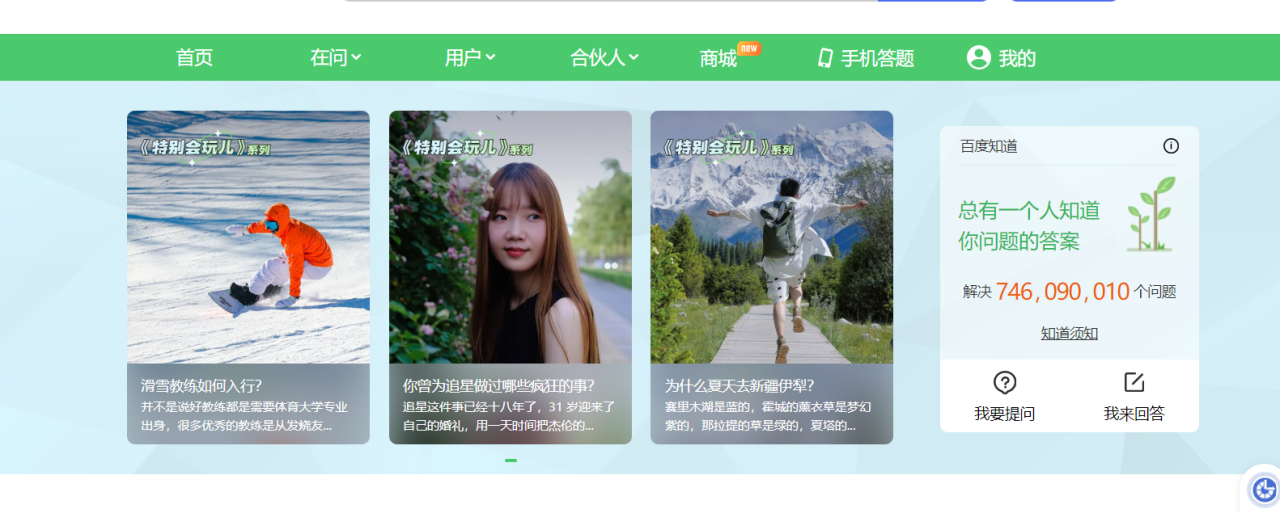Tap 我来回答 to answer questions

coord(1134,396)
